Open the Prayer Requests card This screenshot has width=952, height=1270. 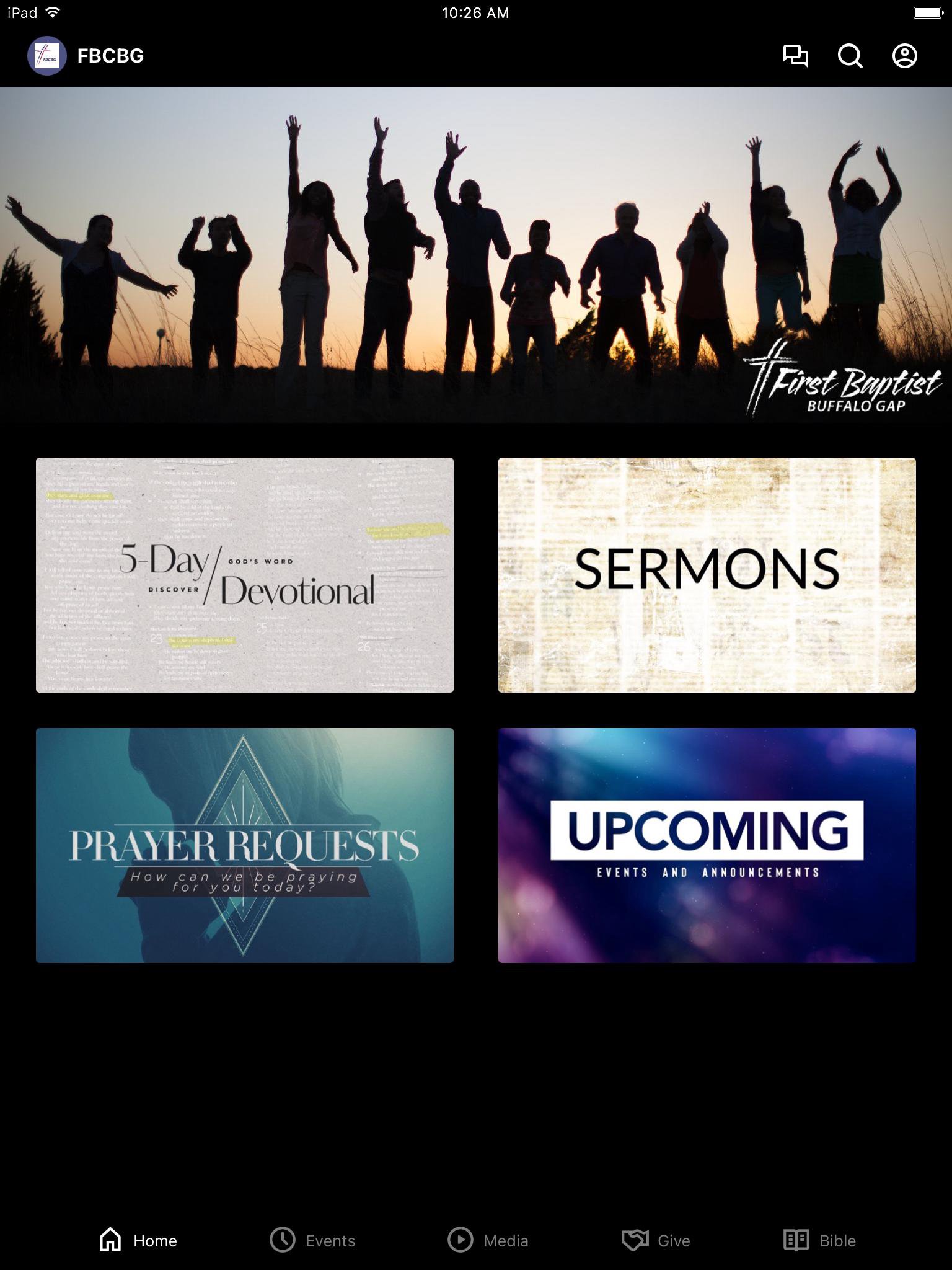(x=245, y=845)
